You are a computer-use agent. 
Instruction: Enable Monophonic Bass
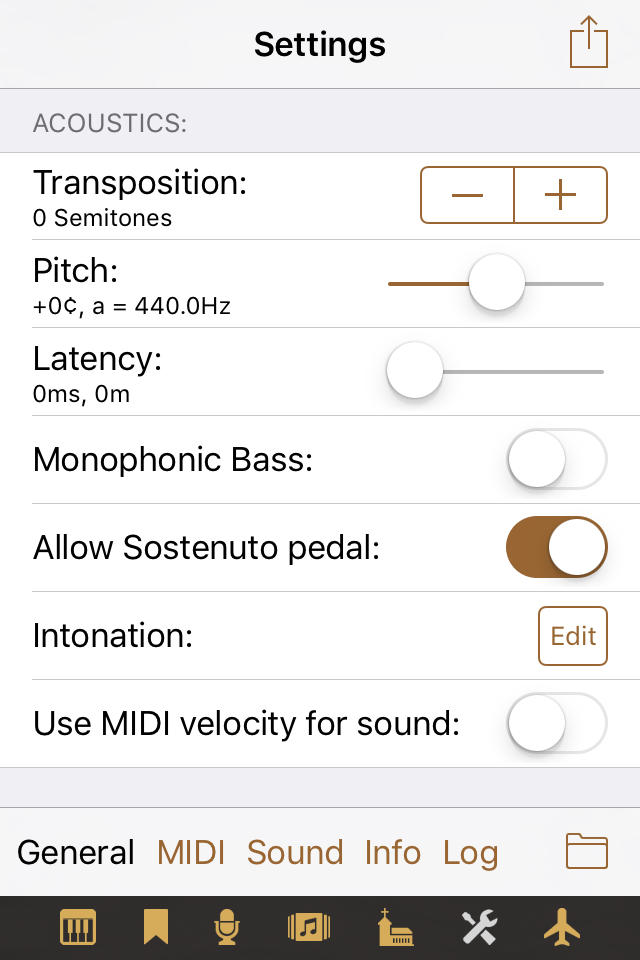(x=556, y=459)
